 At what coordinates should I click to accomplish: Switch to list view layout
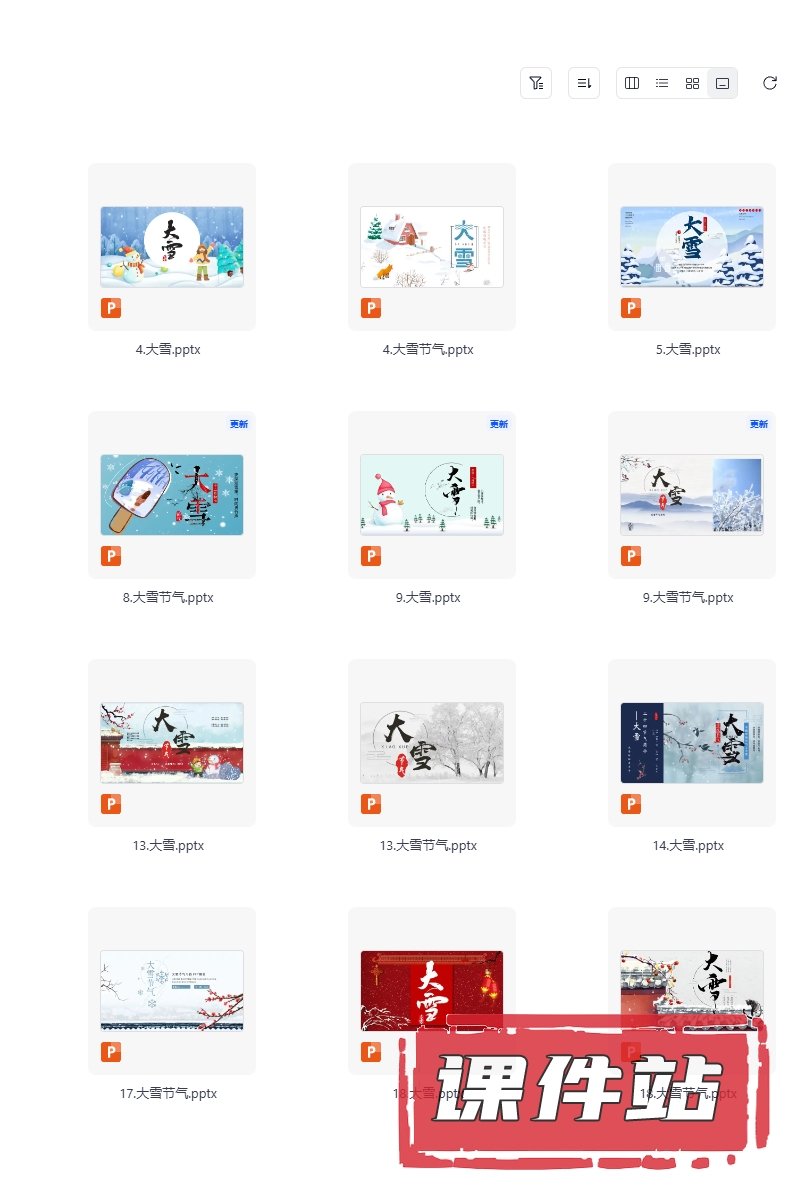pos(662,83)
